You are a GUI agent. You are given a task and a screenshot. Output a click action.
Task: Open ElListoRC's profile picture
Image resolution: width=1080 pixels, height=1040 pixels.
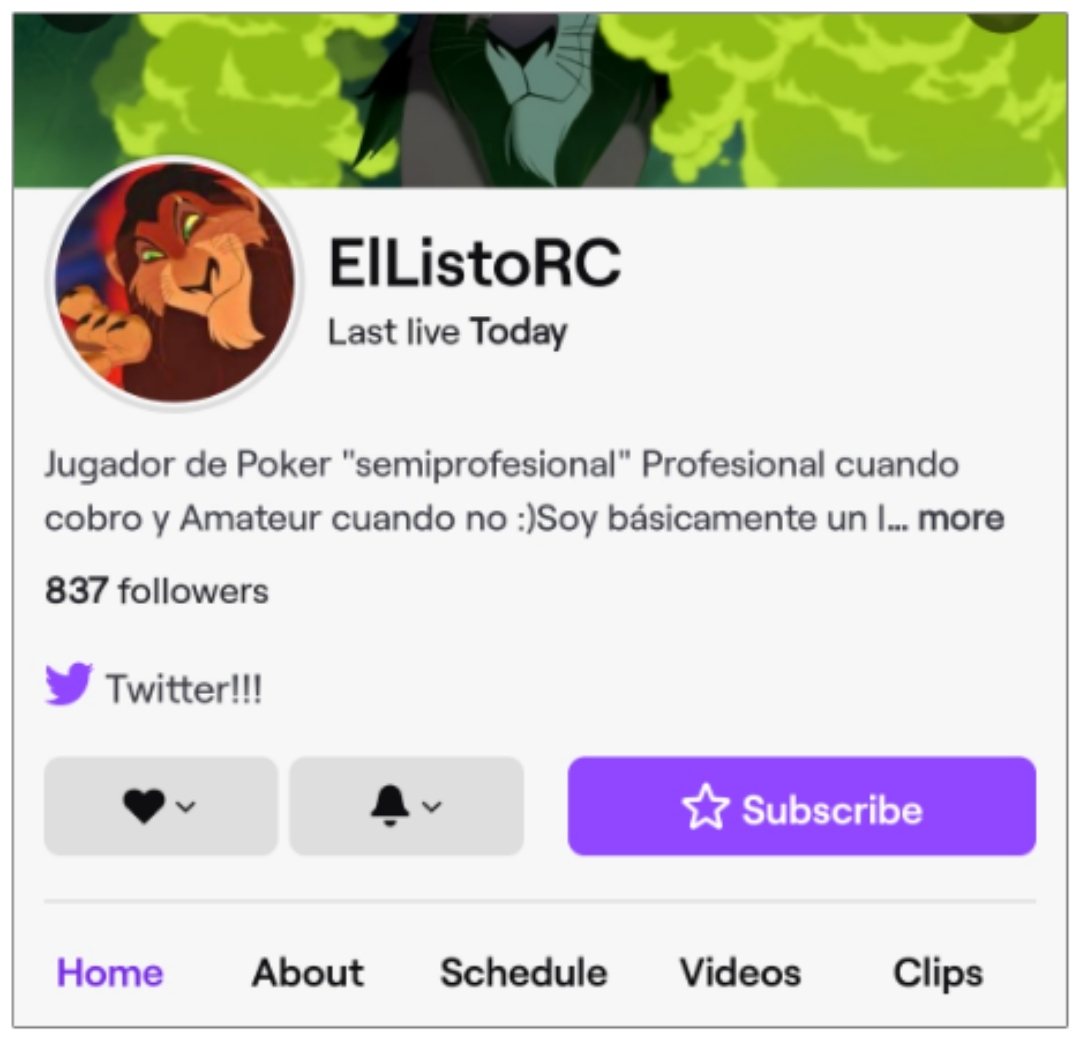pos(175,282)
